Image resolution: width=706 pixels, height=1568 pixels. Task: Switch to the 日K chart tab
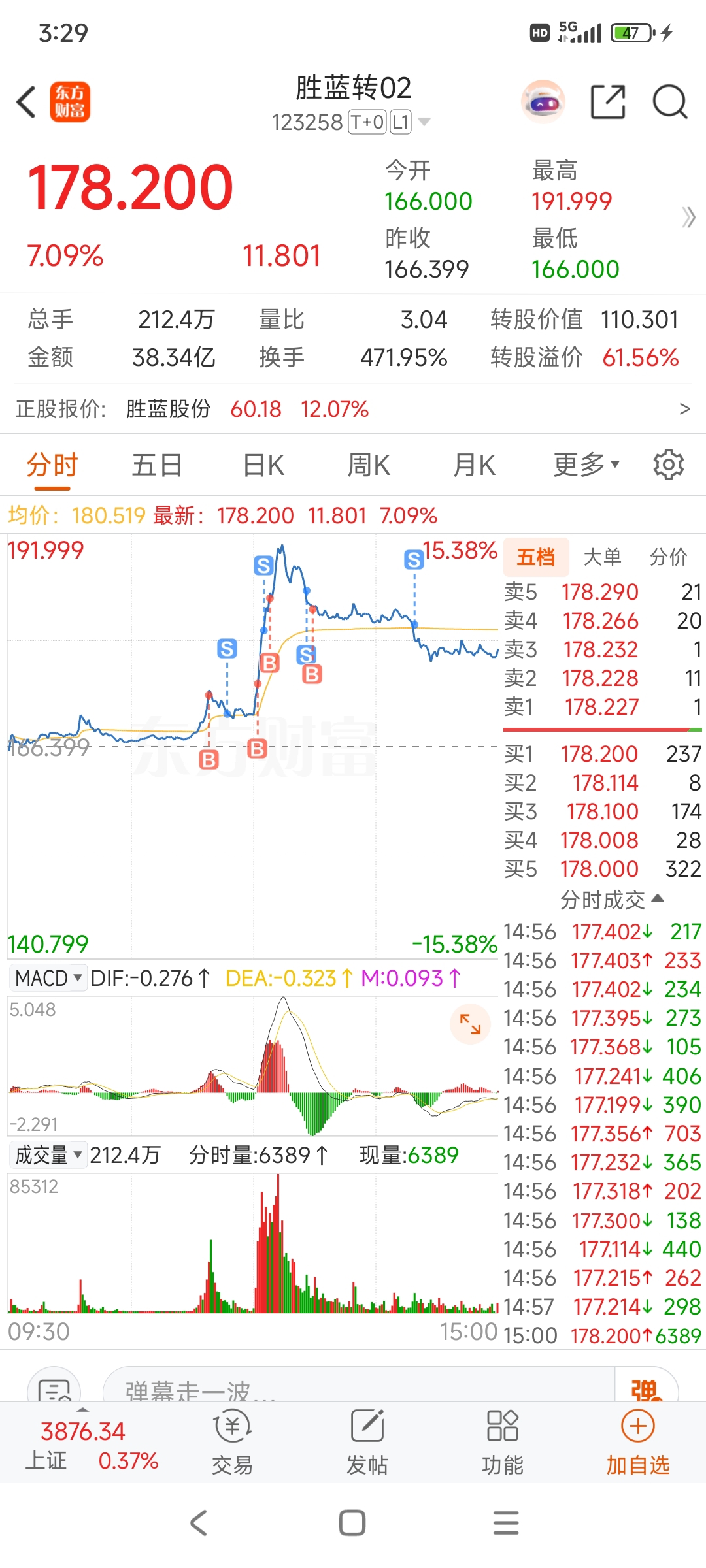click(x=263, y=466)
